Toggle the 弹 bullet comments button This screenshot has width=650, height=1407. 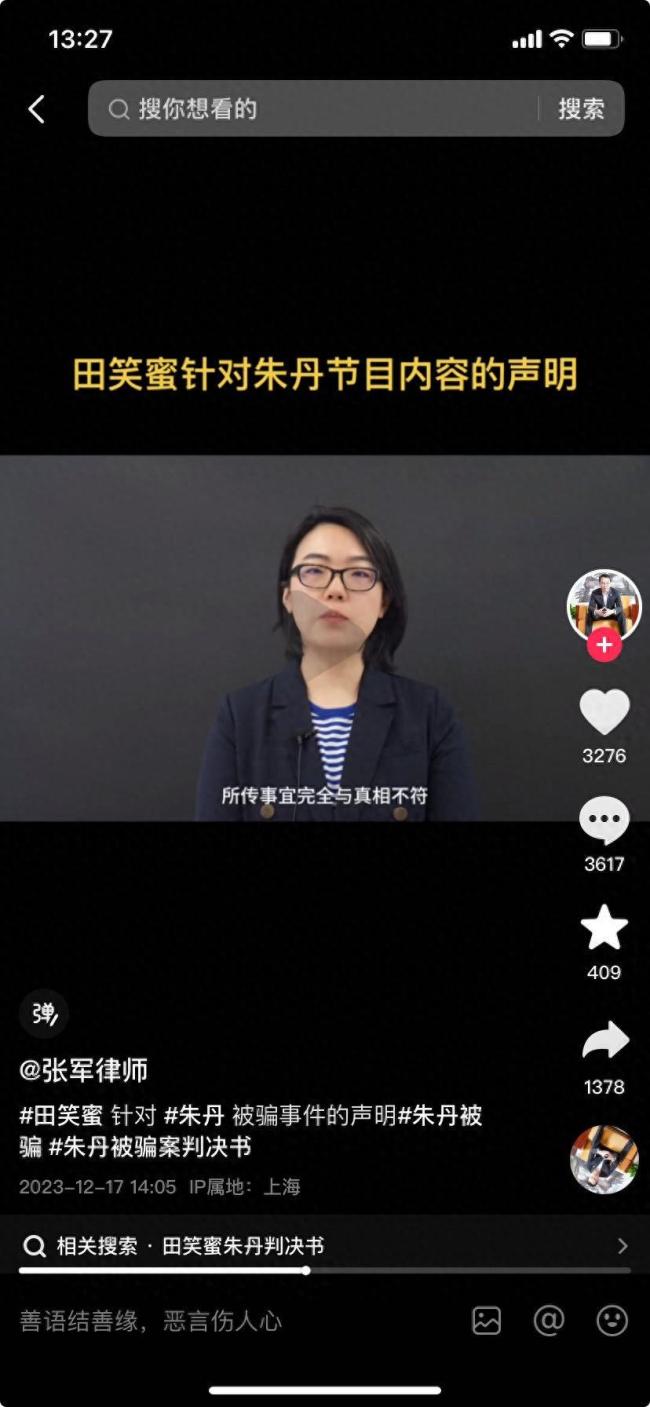tap(44, 1014)
